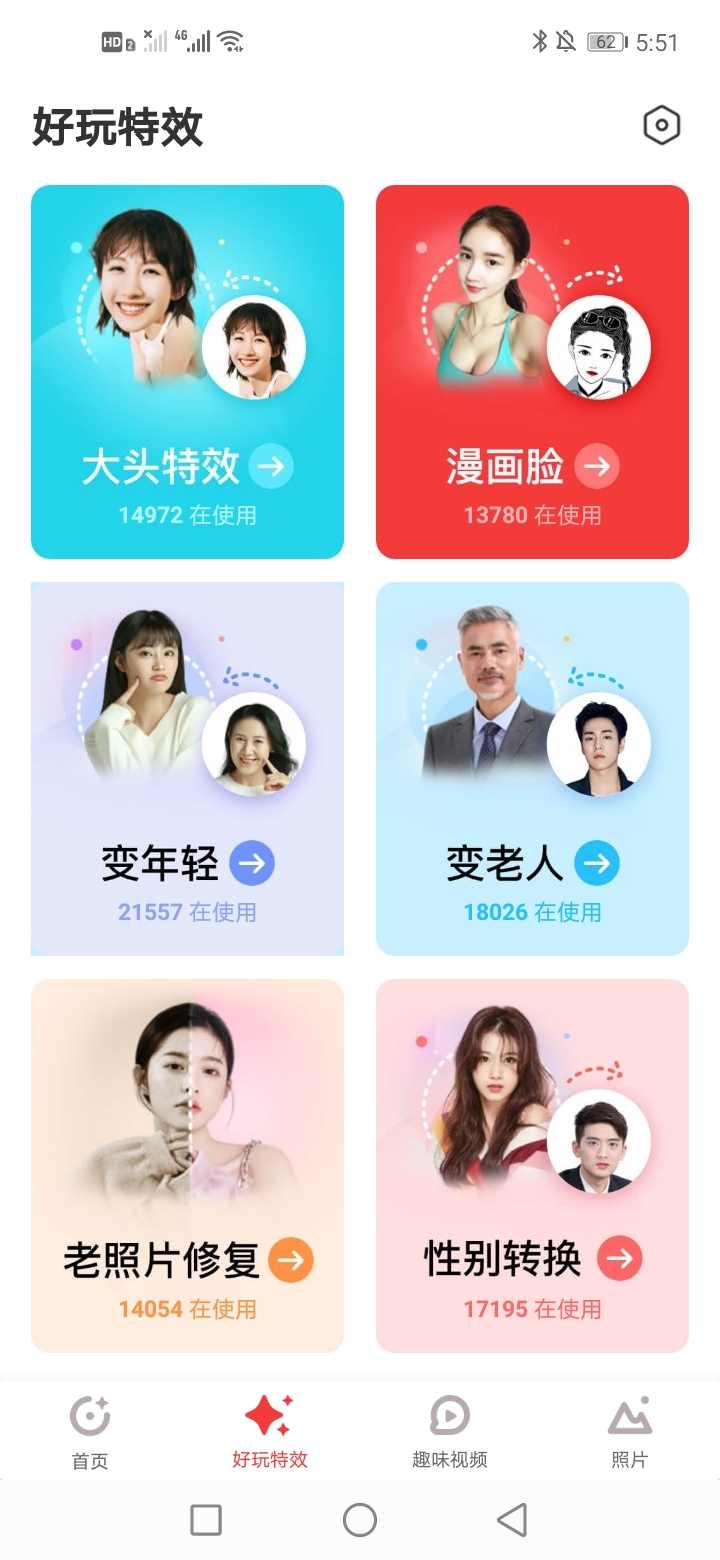Image resolution: width=720 pixels, height=1560 pixels.
Task: Open the 大头特效 effect card
Action: coord(187,372)
